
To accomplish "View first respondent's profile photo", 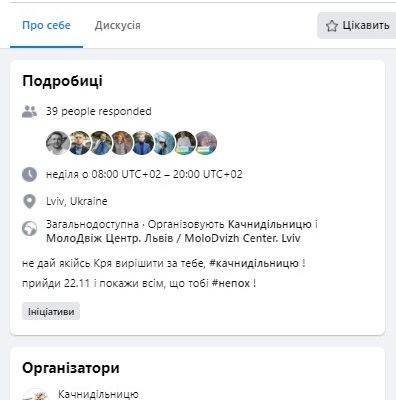I will (x=57, y=143).
